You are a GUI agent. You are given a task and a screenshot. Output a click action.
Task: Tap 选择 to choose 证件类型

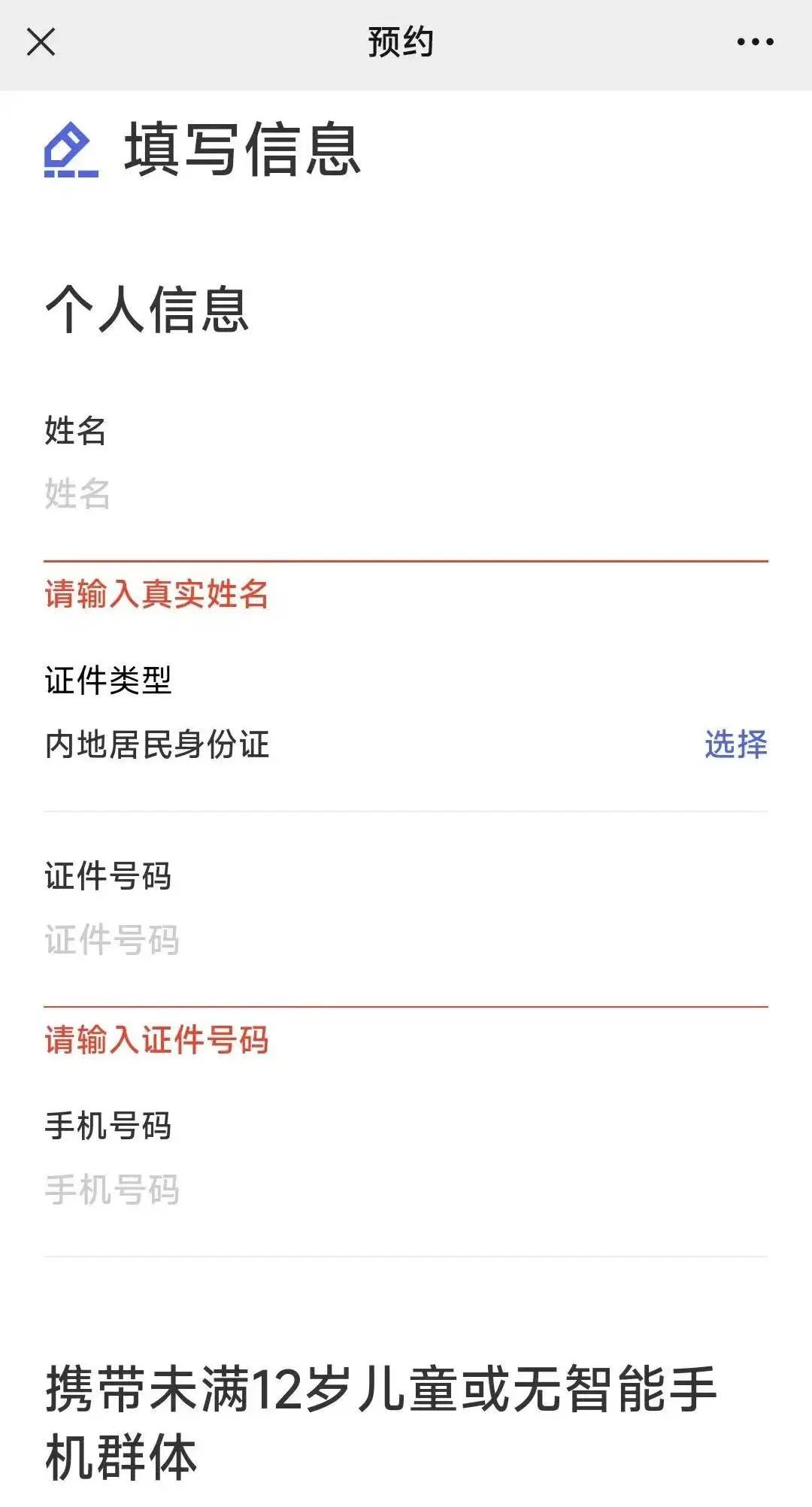tap(735, 744)
